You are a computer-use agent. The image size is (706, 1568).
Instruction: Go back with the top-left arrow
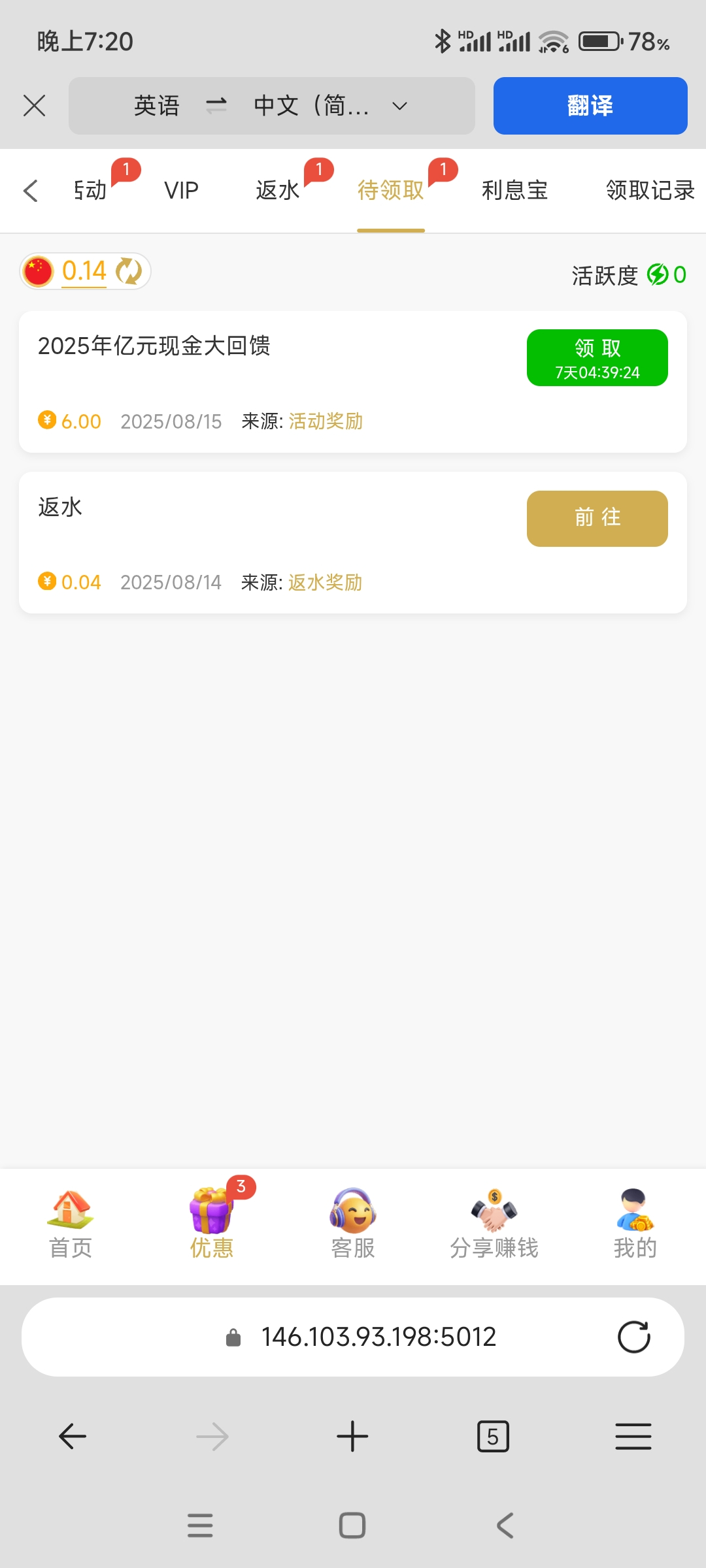30,191
